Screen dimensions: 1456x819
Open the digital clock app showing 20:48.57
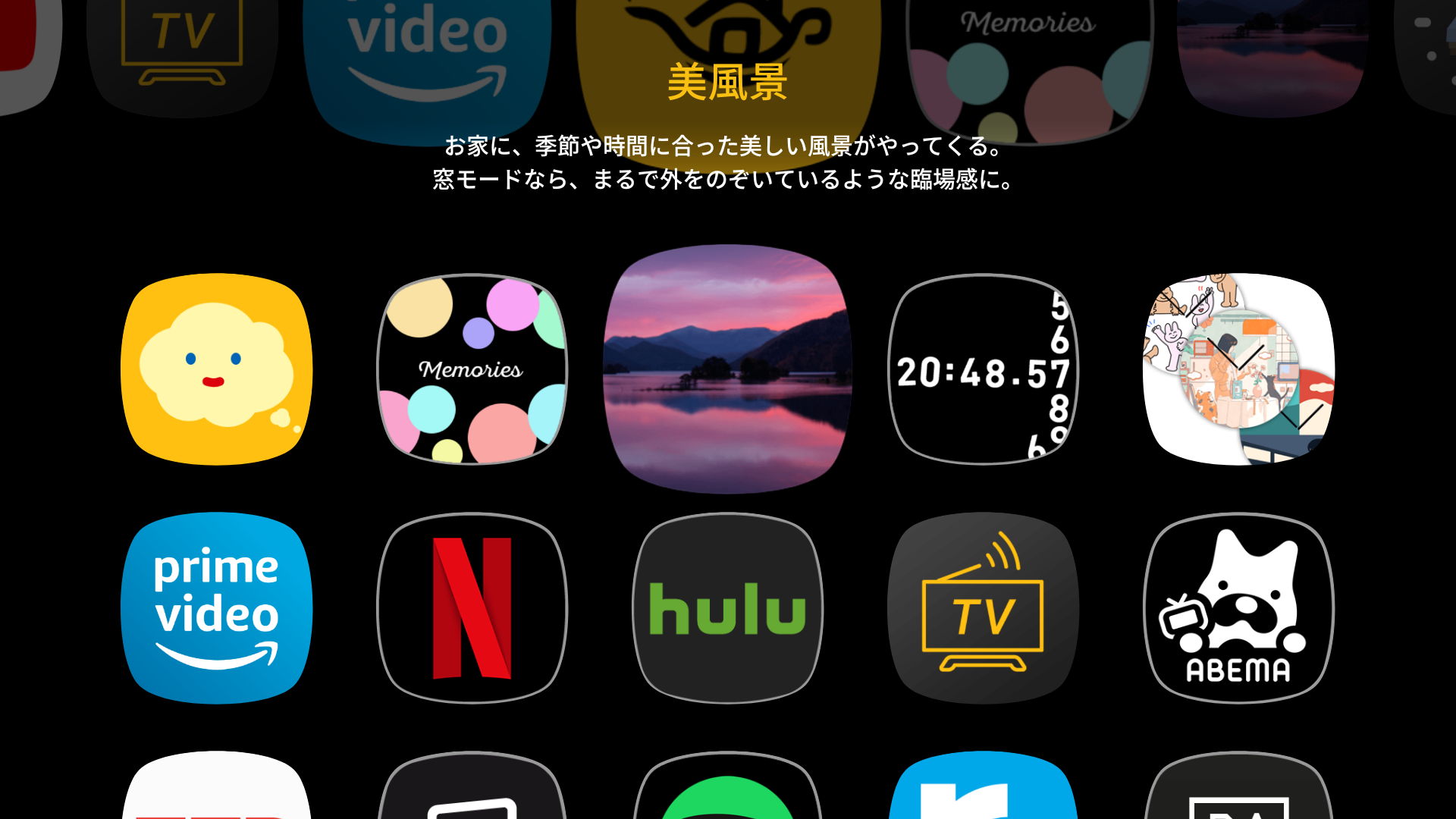(x=983, y=369)
